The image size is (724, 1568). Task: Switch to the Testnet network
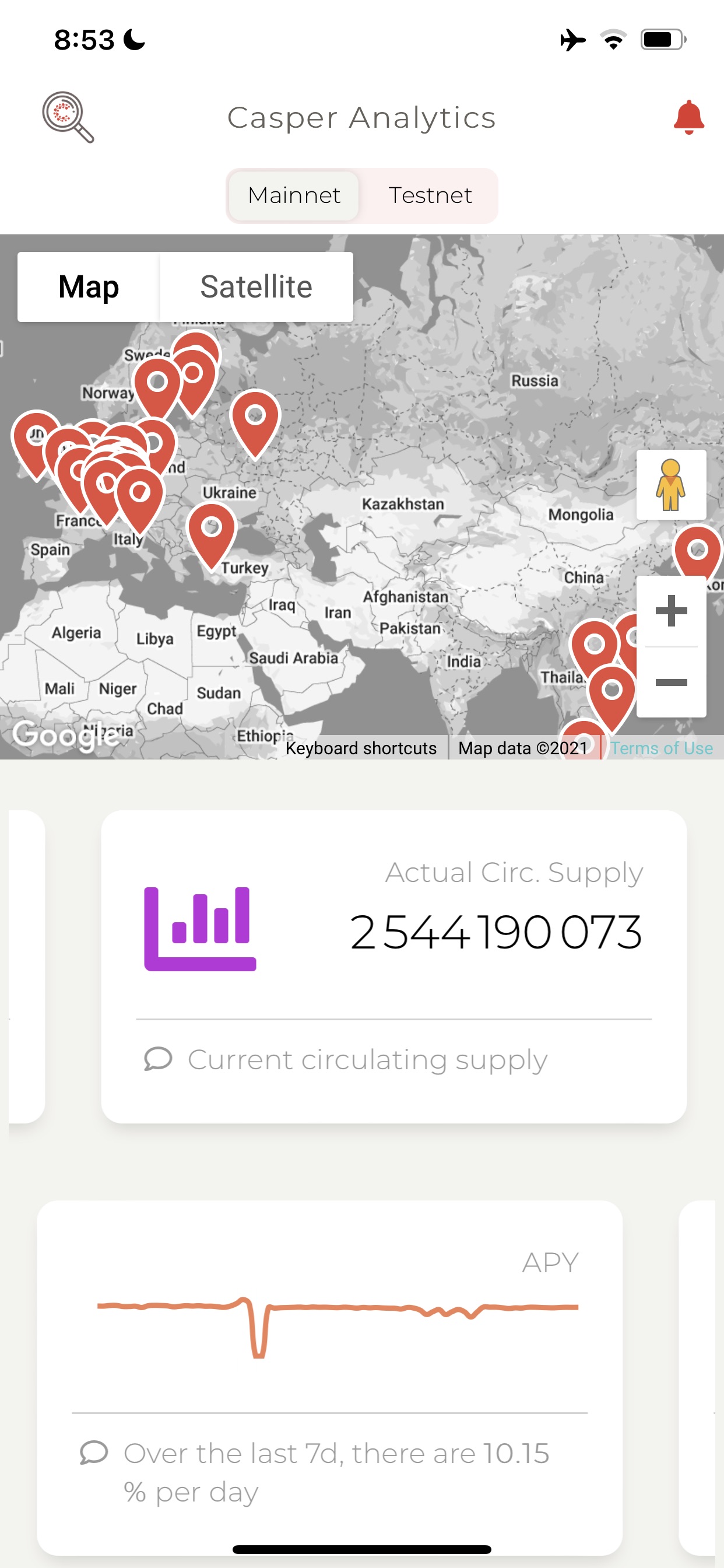[x=430, y=195]
